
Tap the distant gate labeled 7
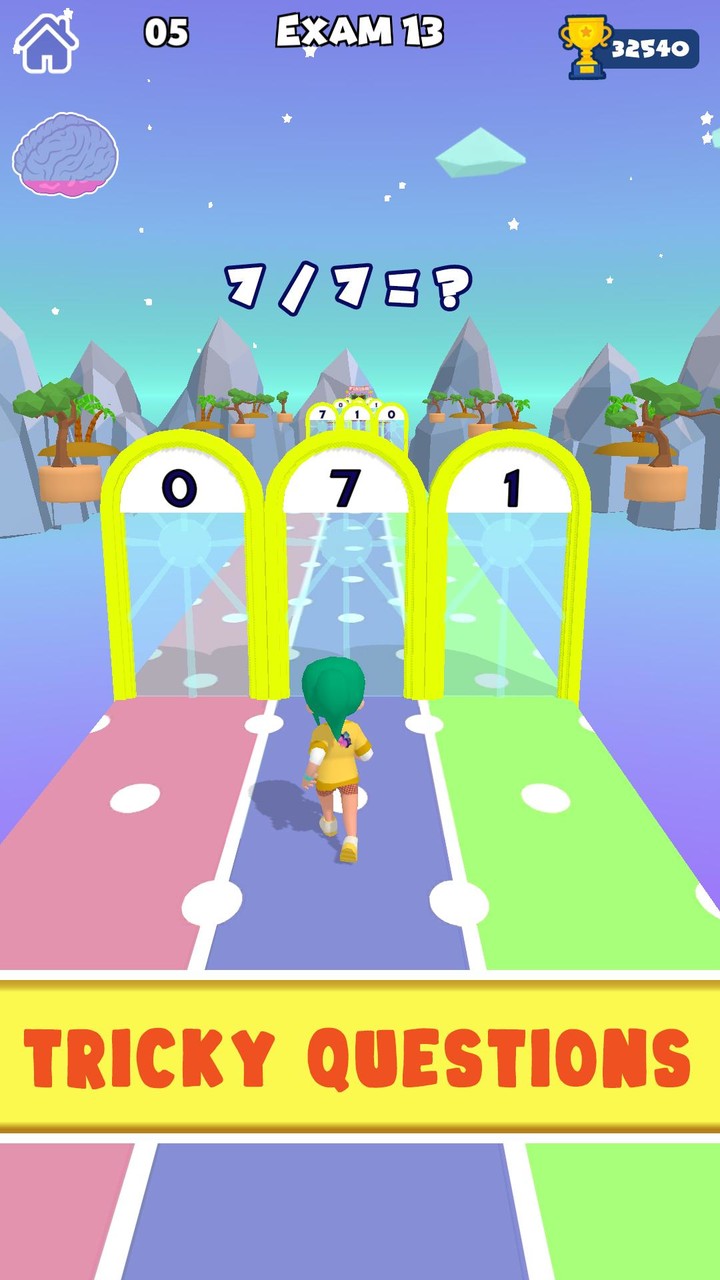(323, 414)
